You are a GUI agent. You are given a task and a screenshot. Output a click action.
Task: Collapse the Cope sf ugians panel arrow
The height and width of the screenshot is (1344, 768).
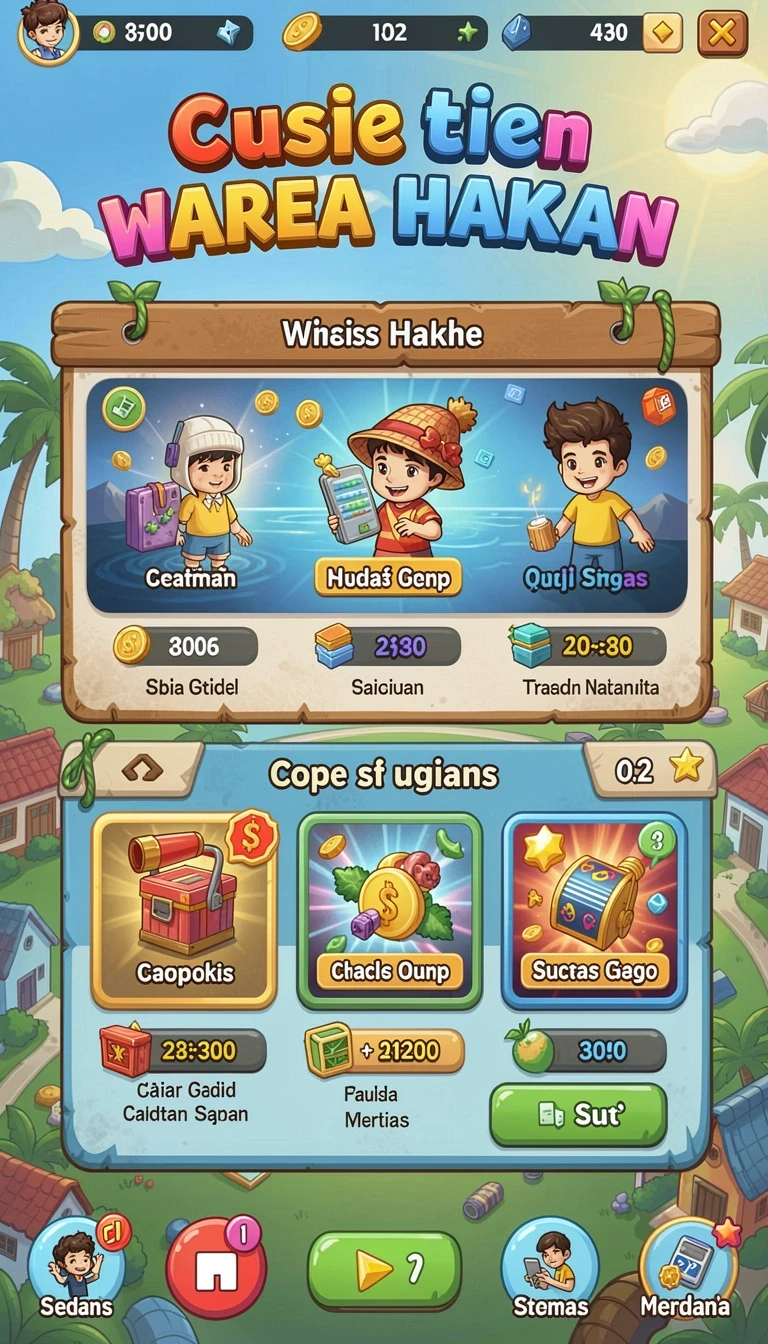(141, 768)
